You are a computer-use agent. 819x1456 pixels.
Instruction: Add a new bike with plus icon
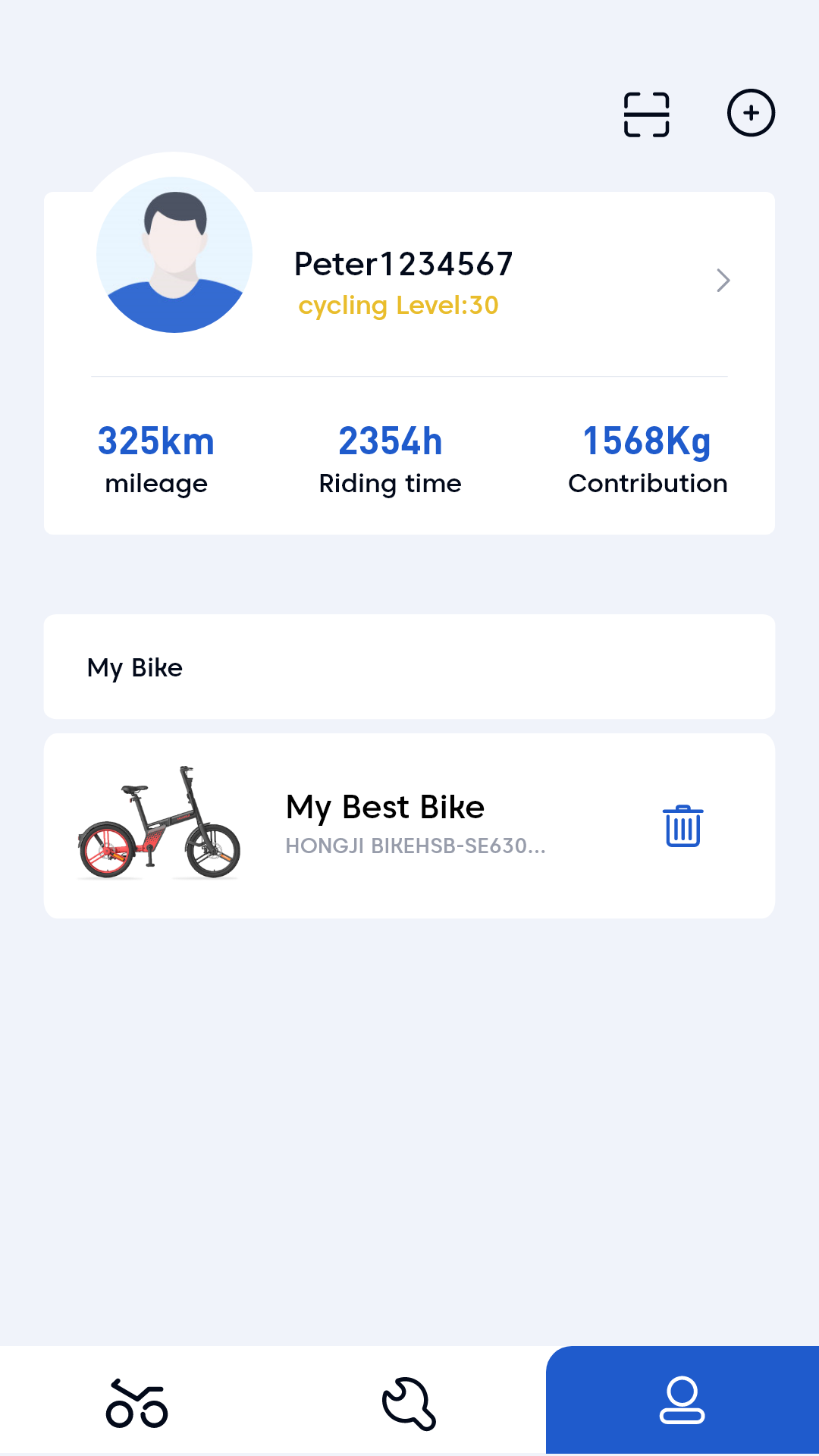tap(751, 113)
